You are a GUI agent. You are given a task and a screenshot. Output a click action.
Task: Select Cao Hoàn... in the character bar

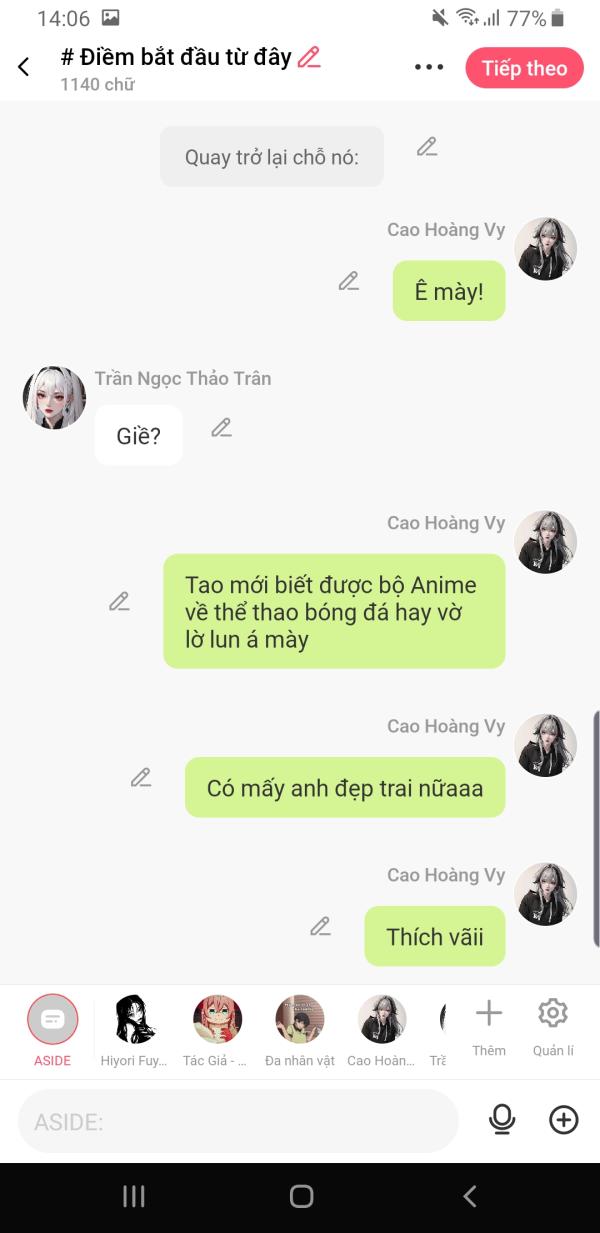coord(381,1031)
